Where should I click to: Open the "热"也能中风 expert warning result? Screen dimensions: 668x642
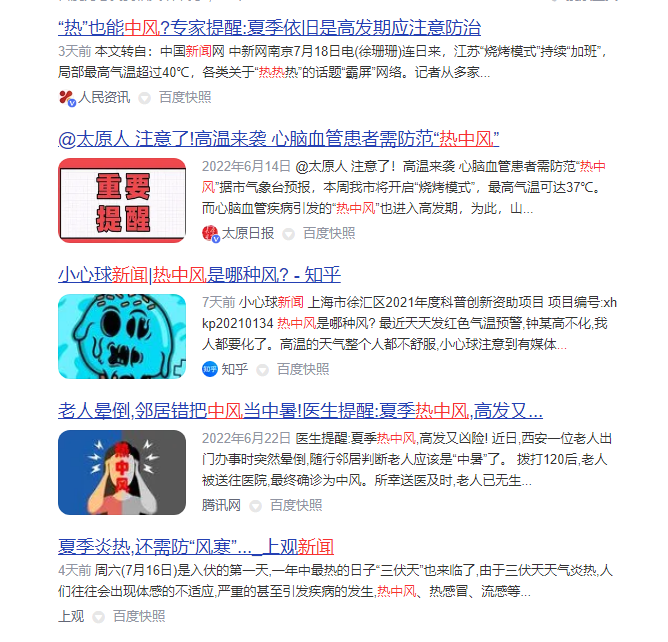pyautogui.click(x=270, y=27)
